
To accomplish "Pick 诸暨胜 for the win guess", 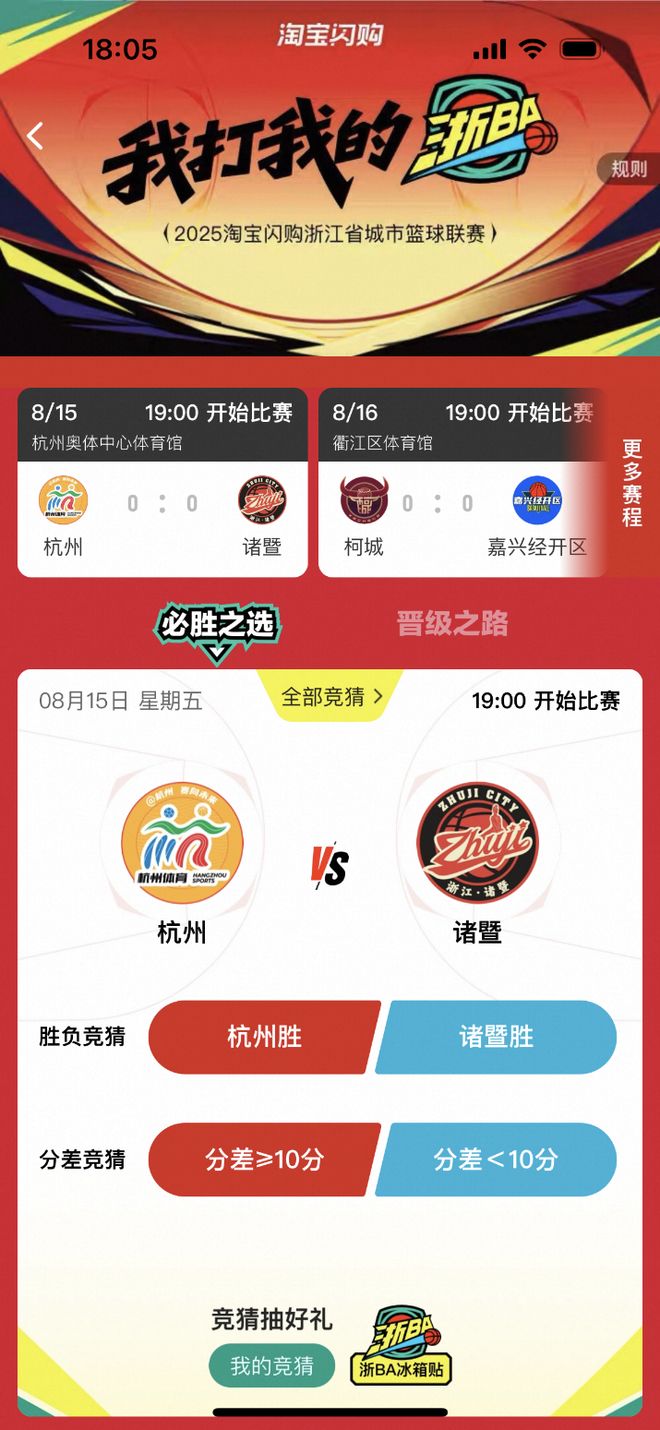I will click(497, 1037).
